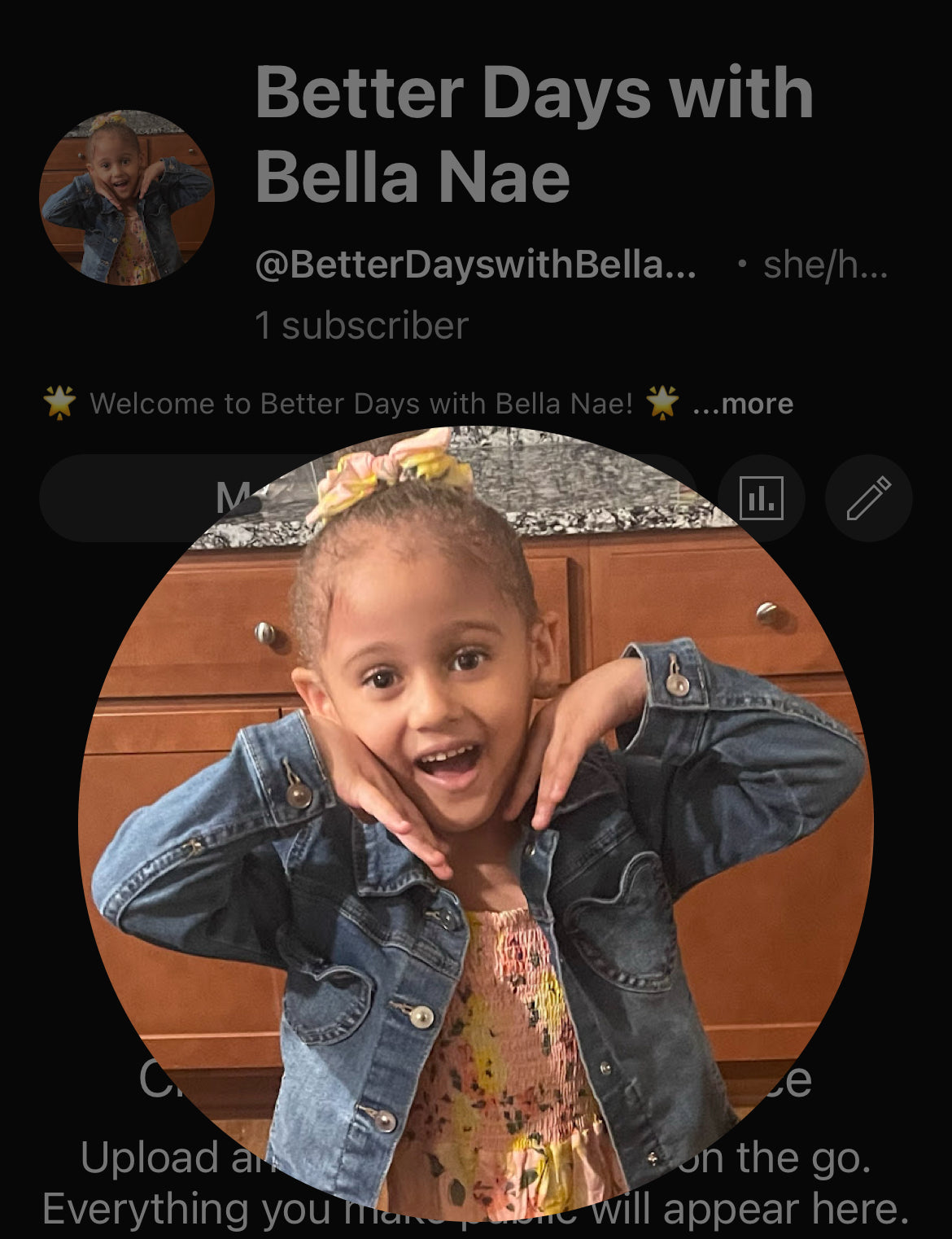Expand the channel description with ...more
Image resolution: width=952 pixels, height=1239 pixels.
tap(743, 404)
